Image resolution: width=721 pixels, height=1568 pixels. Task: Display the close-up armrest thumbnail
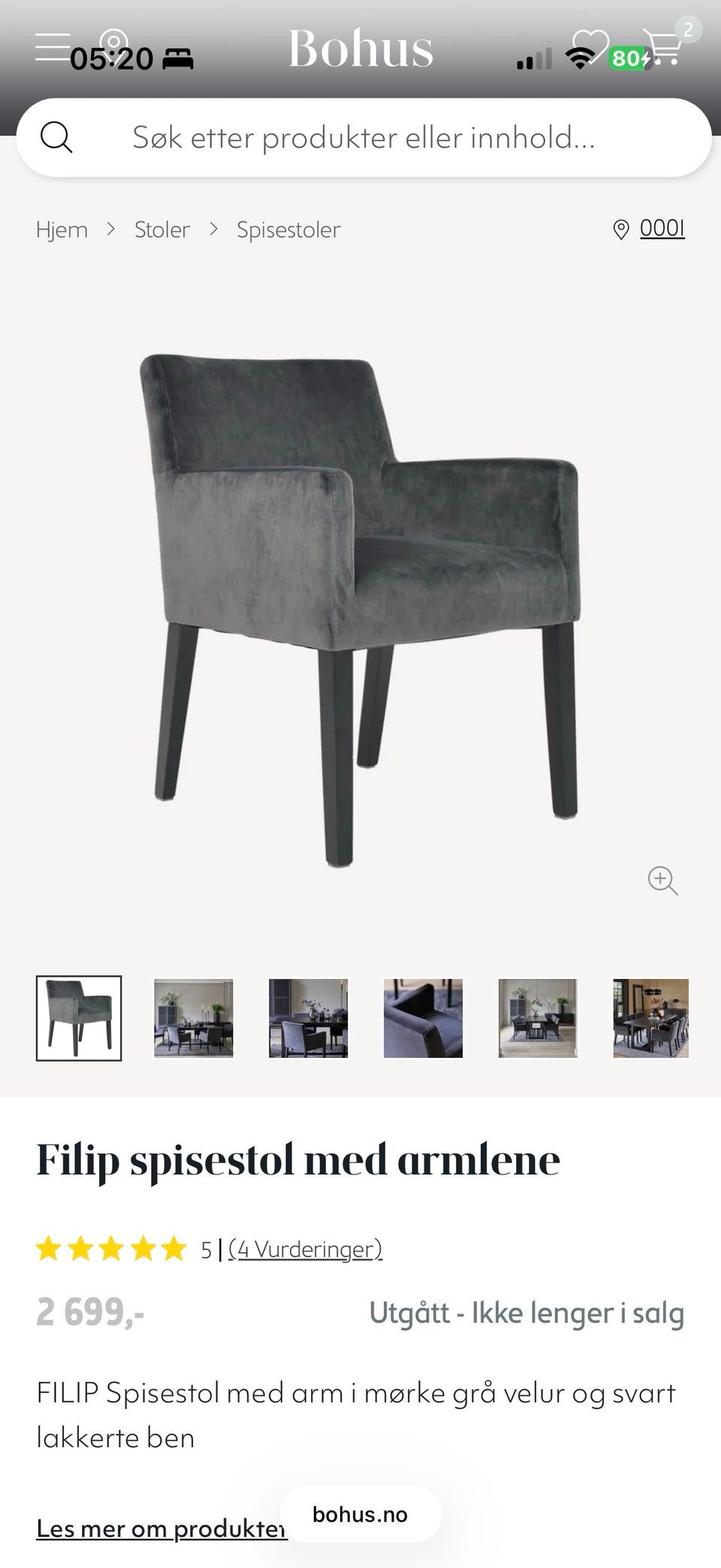click(x=423, y=1018)
